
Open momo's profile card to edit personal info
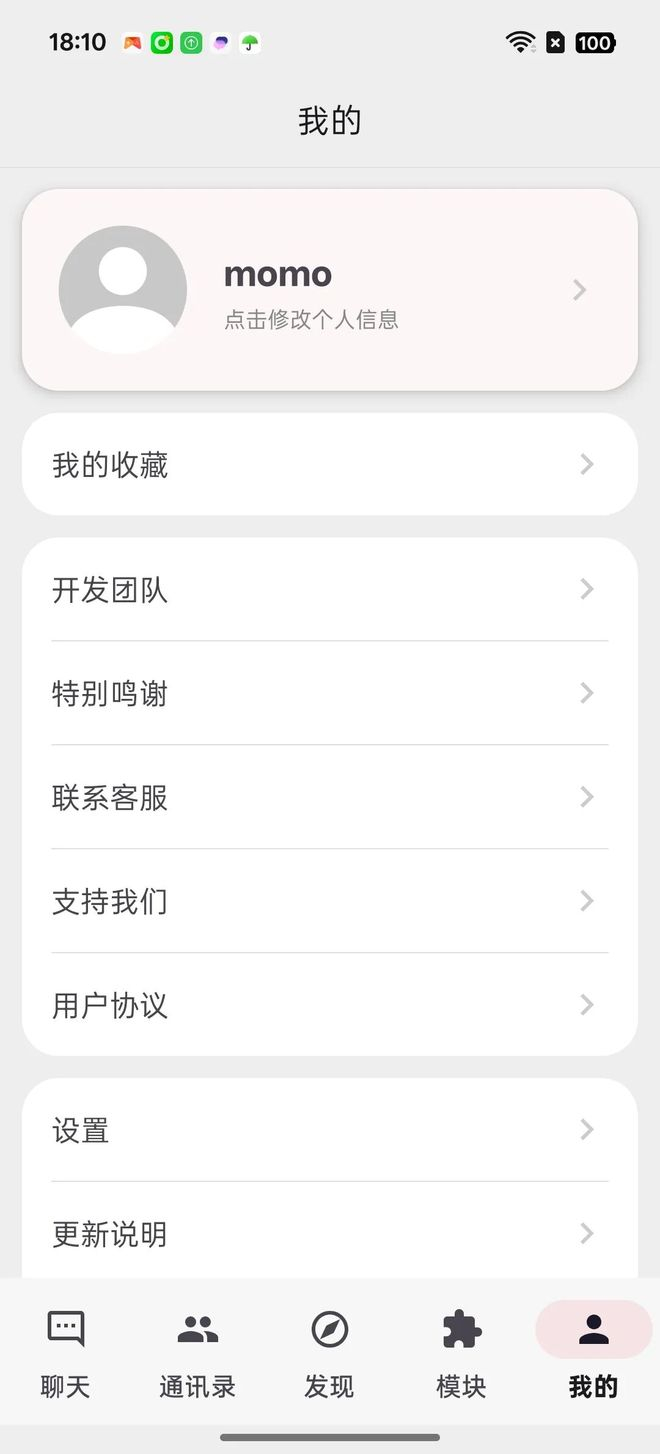[x=330, y=290]
